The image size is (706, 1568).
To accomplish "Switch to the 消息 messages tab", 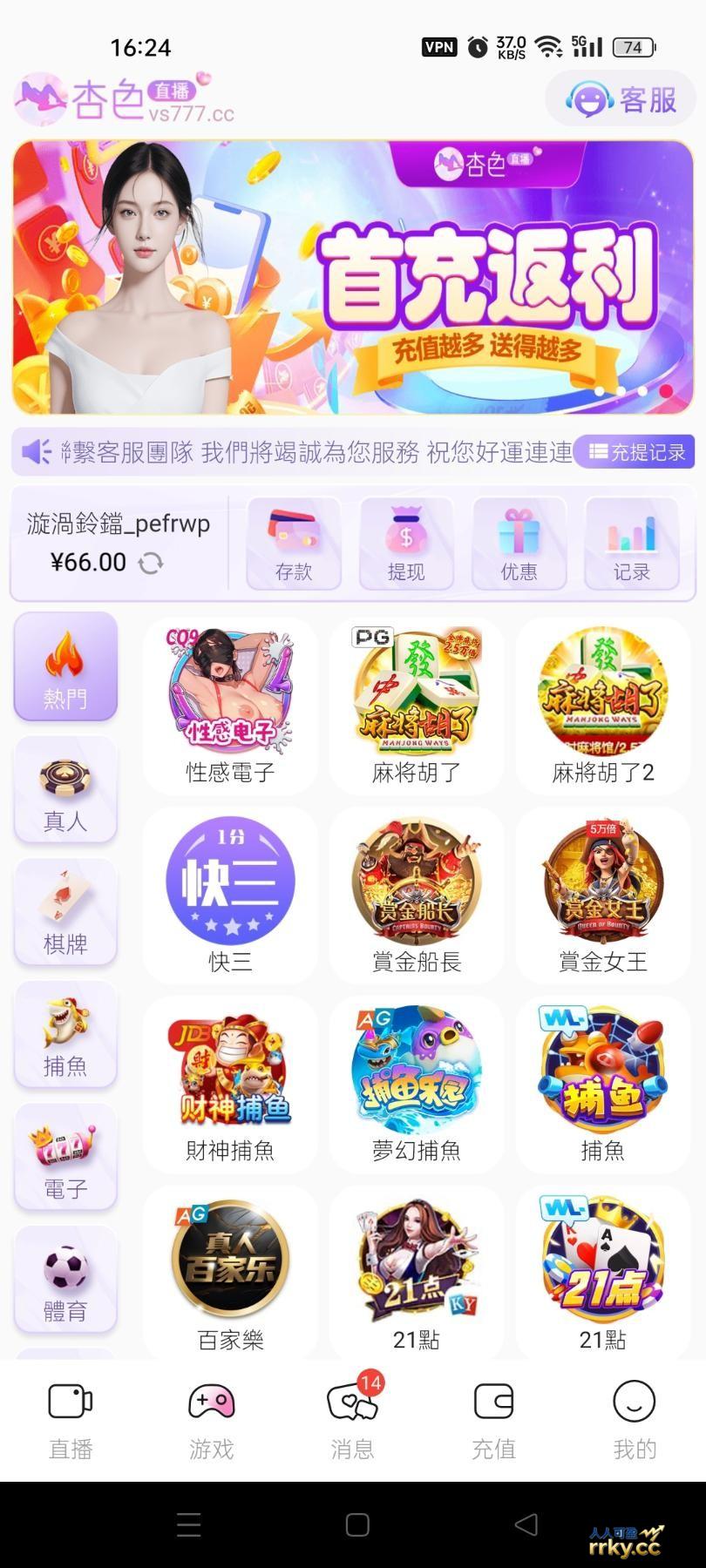I will pos(352,1420).
